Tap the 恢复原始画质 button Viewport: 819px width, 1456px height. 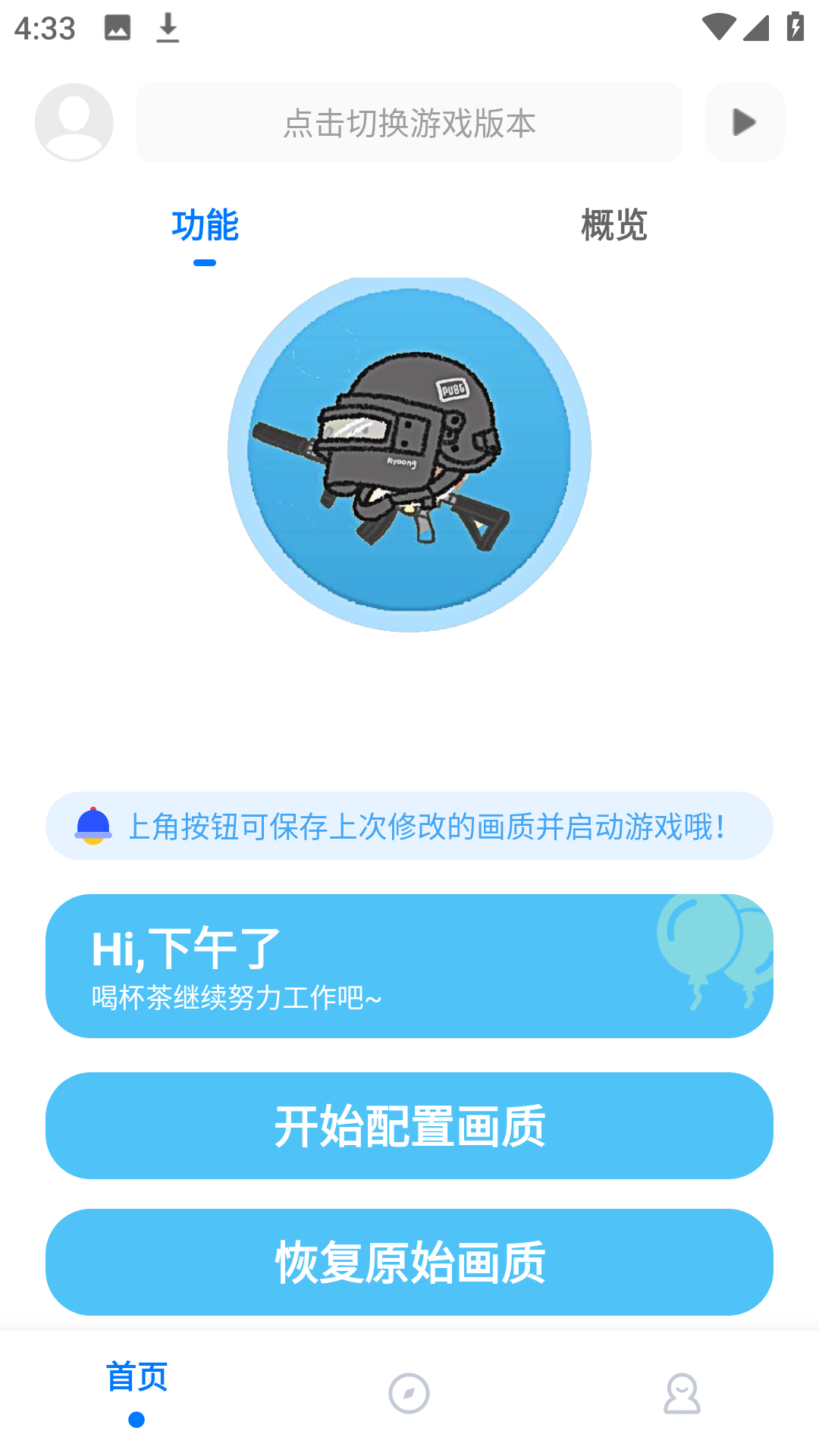point(409,1262)
